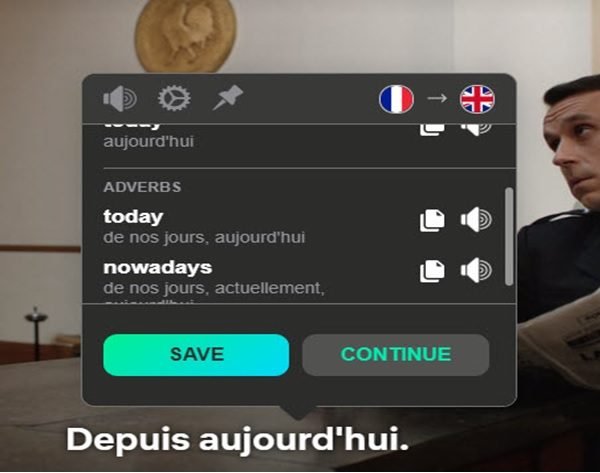This screenshot has height=473, width=600.
Task: Pin the translation popup
Action: [x=228, y=98]
